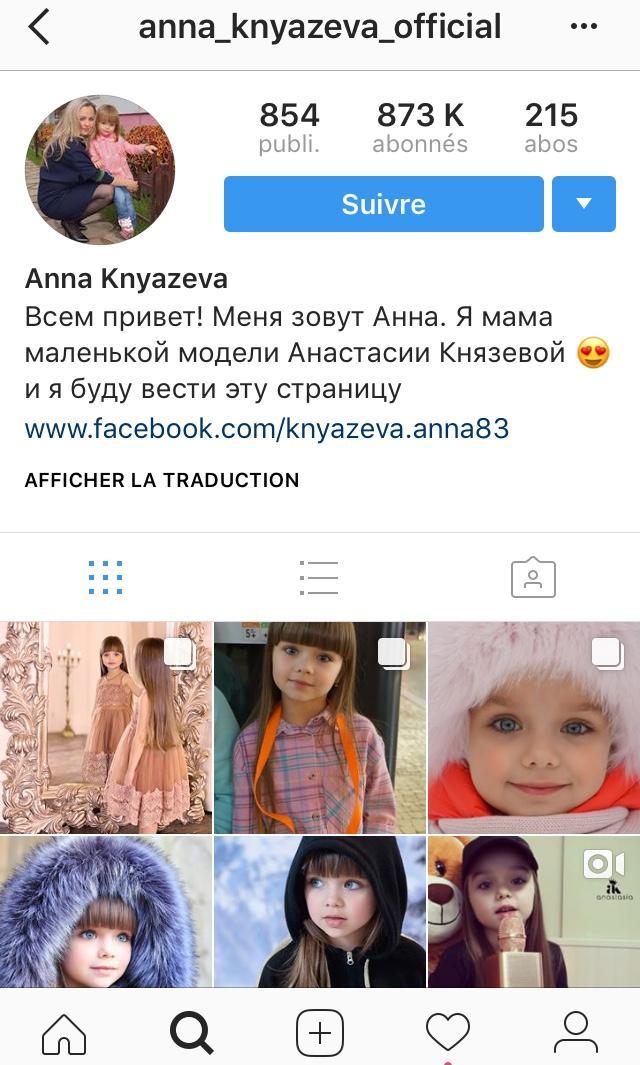Open the video post with teddy bear

coord(533,912)
